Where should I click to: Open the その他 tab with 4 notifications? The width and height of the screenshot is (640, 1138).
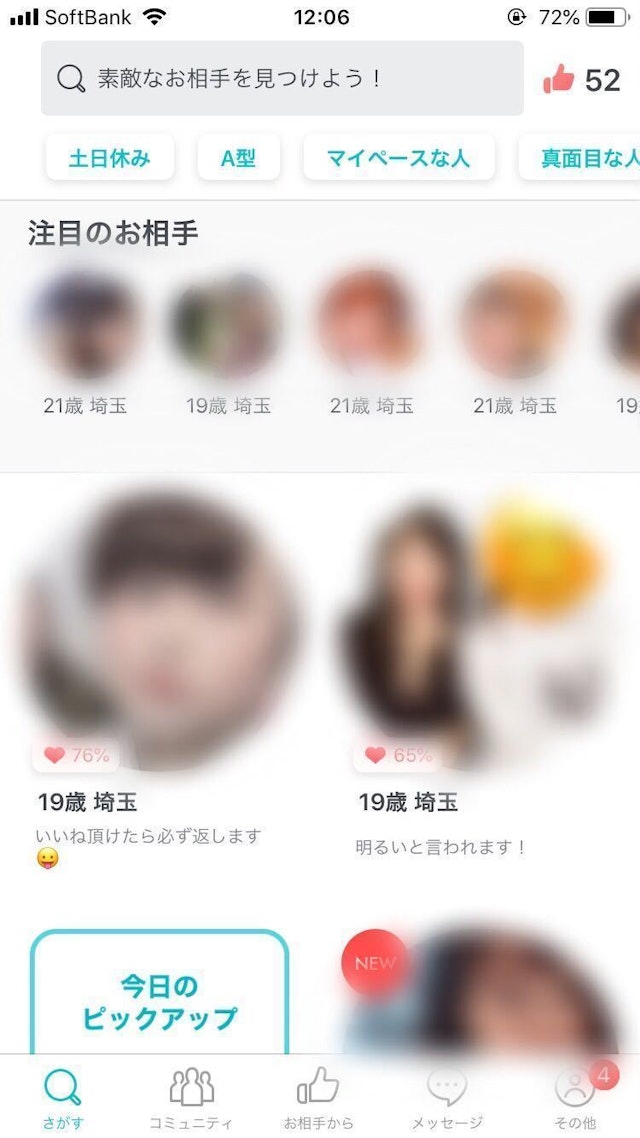click(x=576, y=1097)
